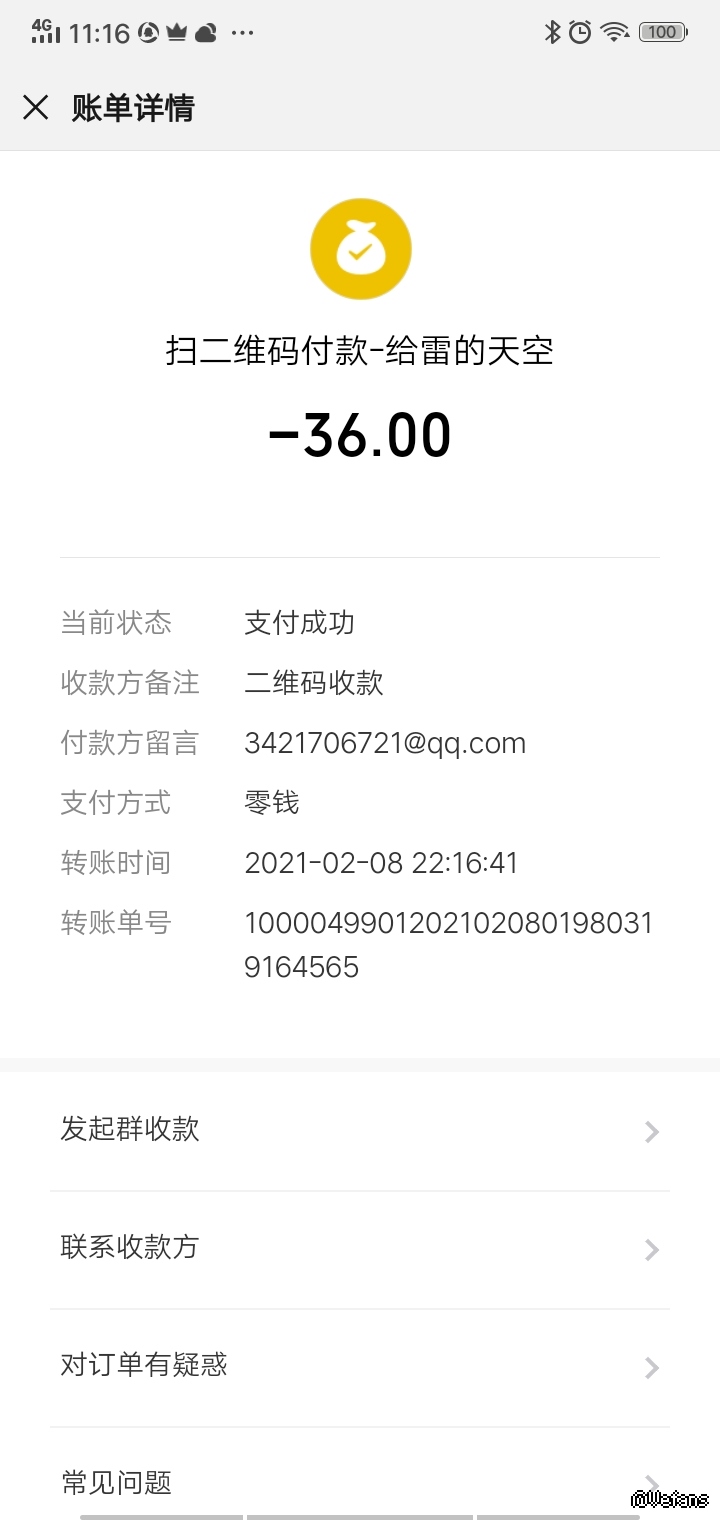Close the 账单详情 page

tap(36, 108)
